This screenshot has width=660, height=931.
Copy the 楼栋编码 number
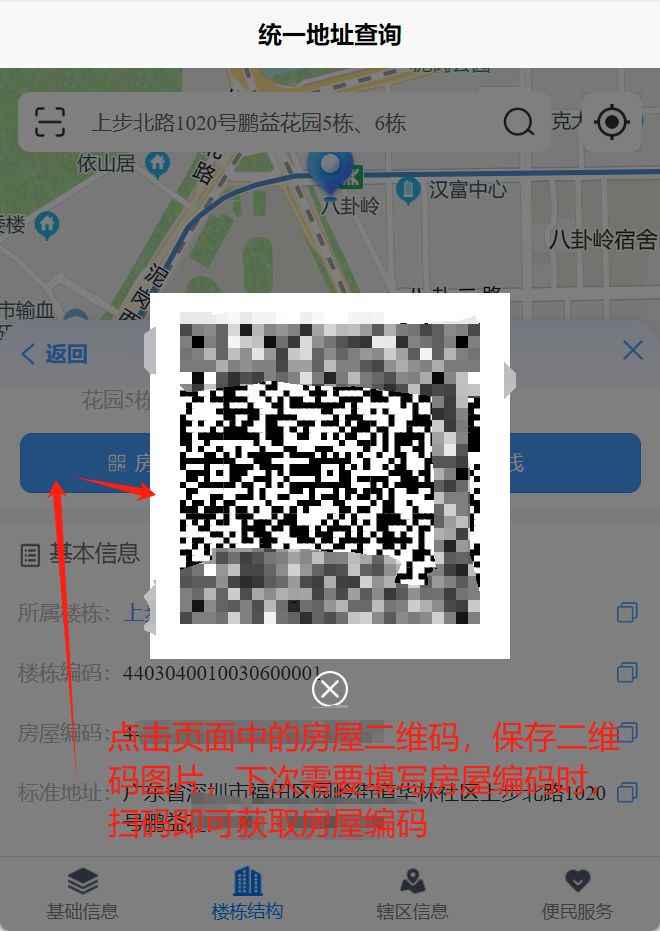[627, 672]
